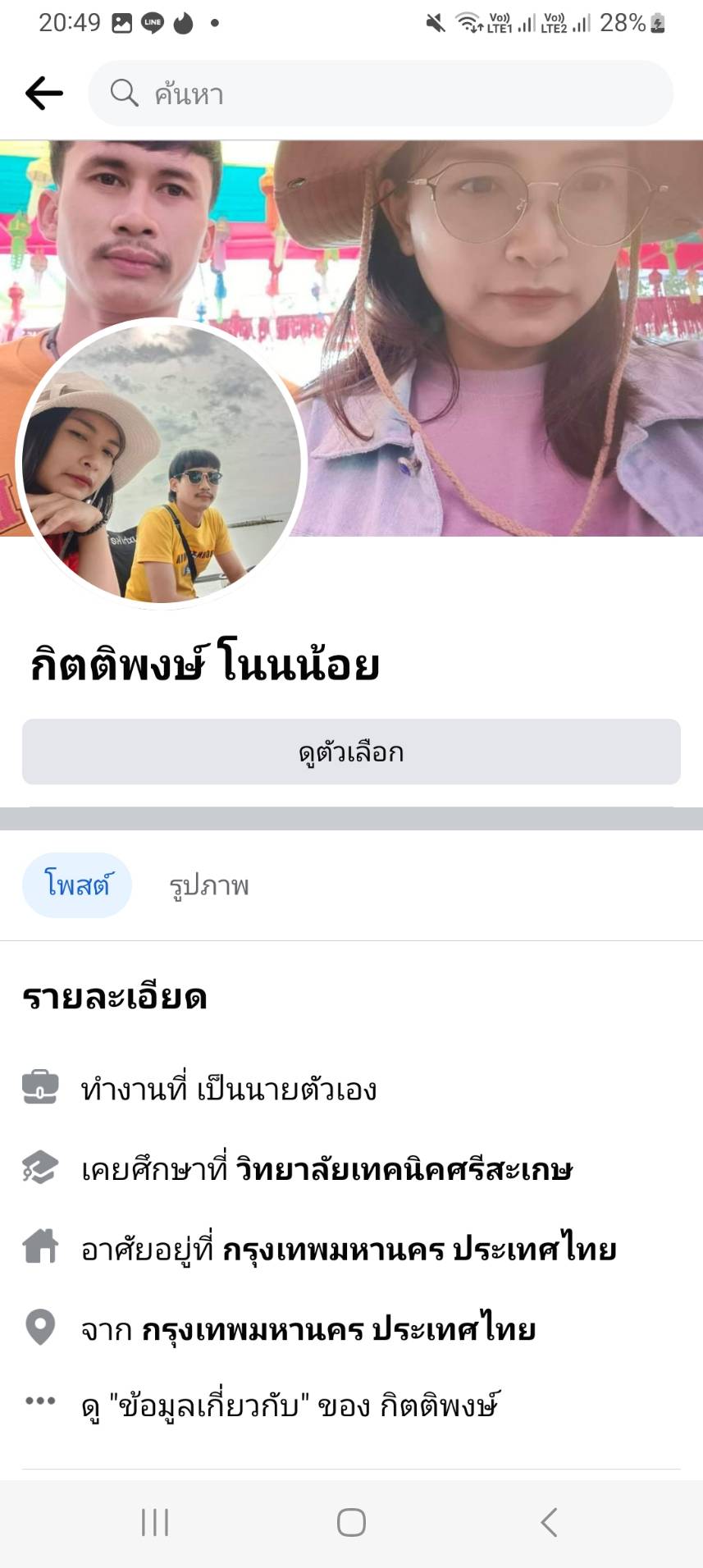This screenshot has height=1568, width=703.
Task: Go to the system home screen
Action: pos(351,1523)
